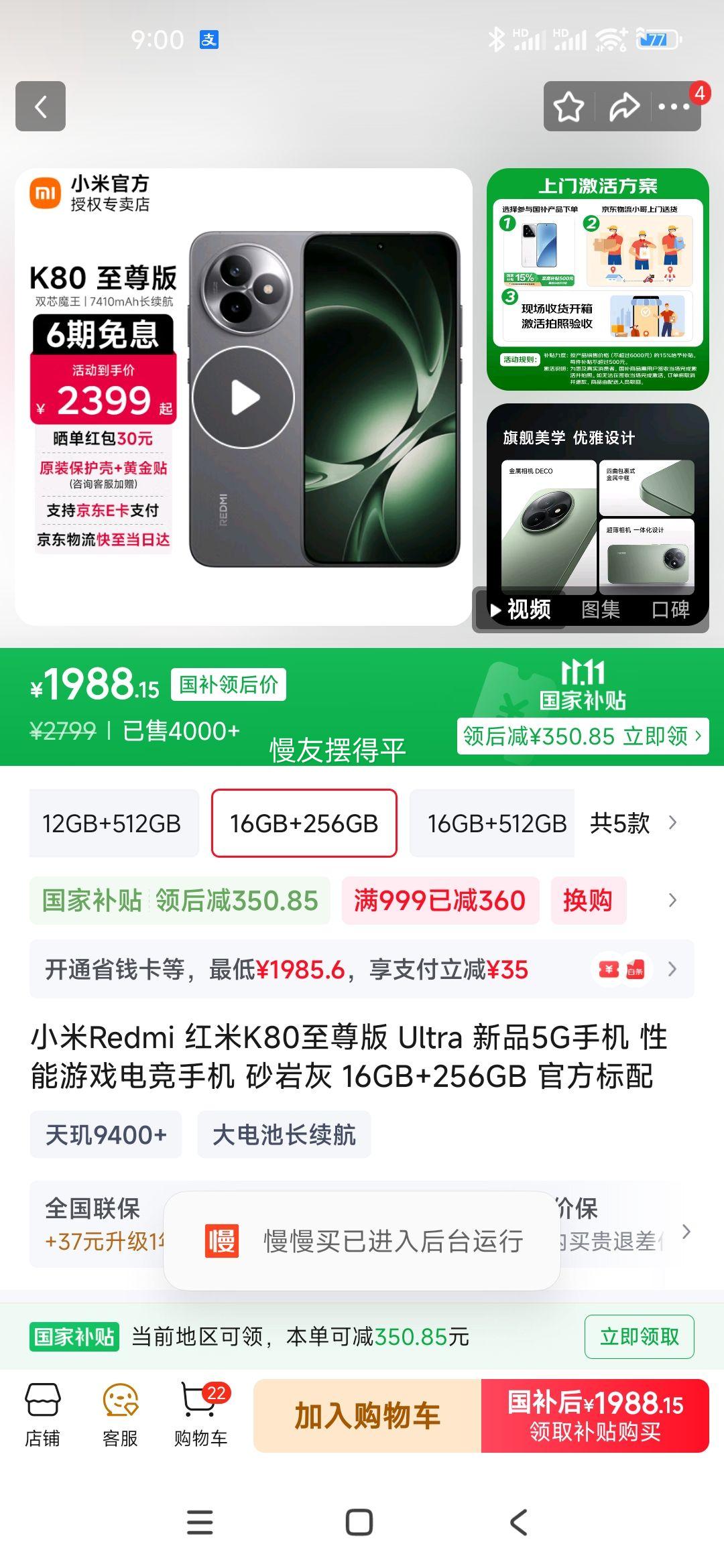Viewport: 724px width, 1568px height.
Task: Buy with subsidy via 领取补贴购买
Action: click(595, 1416)
